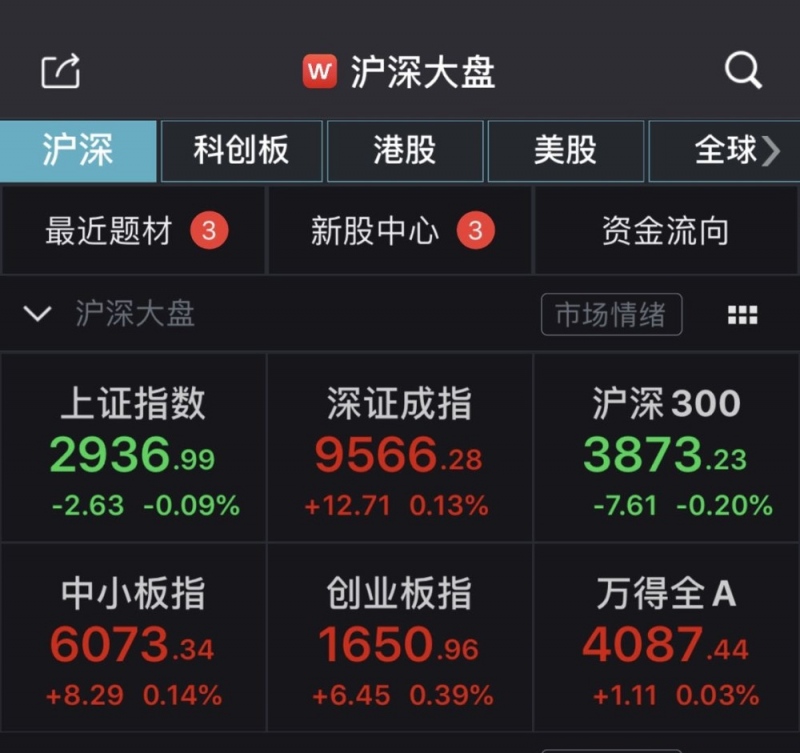800x753 pixels.
Task: Share the 沪深大盘 page
Action: [x=60, y=71]
